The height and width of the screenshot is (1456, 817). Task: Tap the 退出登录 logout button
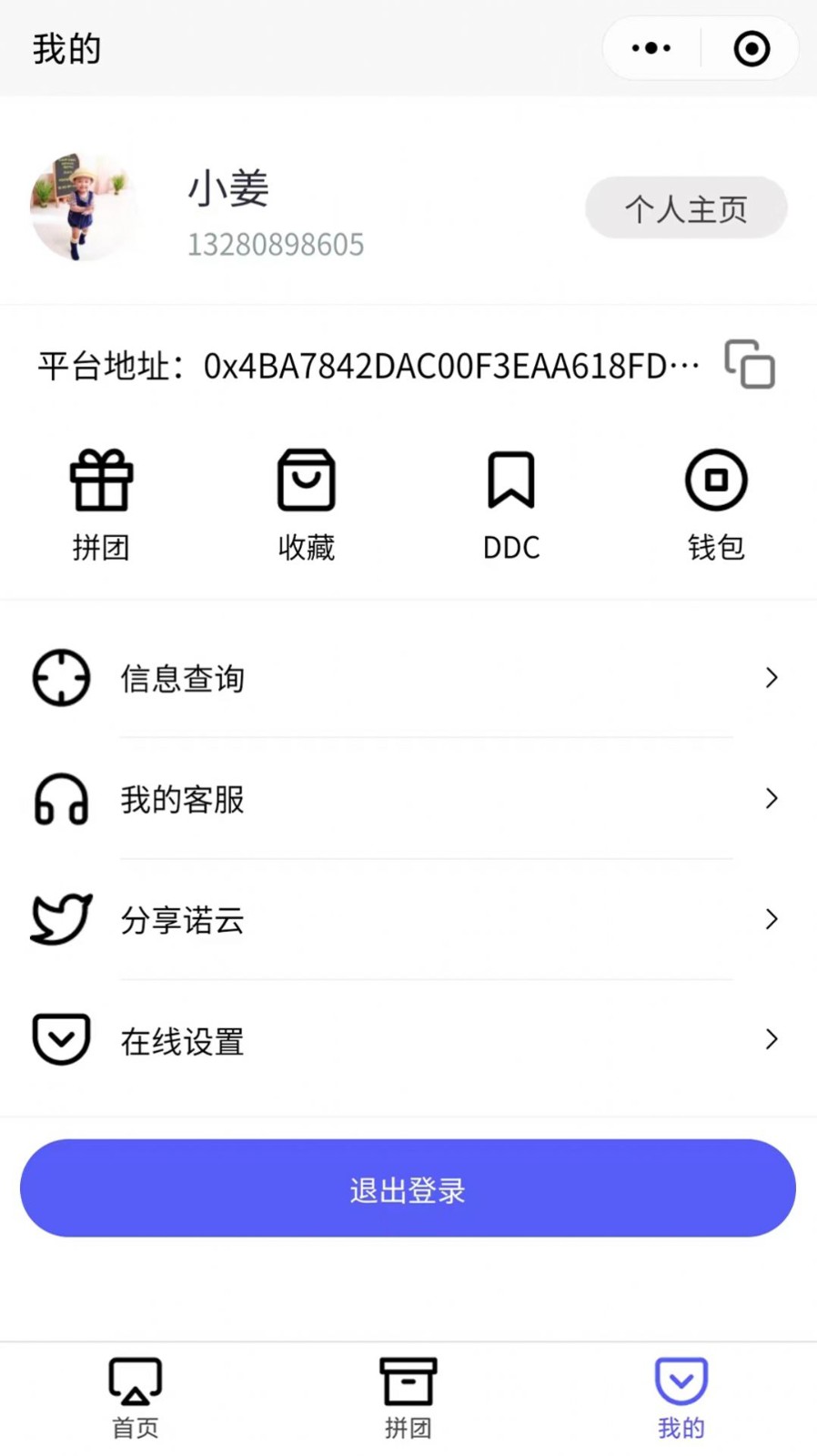(x=408, y=1188)
